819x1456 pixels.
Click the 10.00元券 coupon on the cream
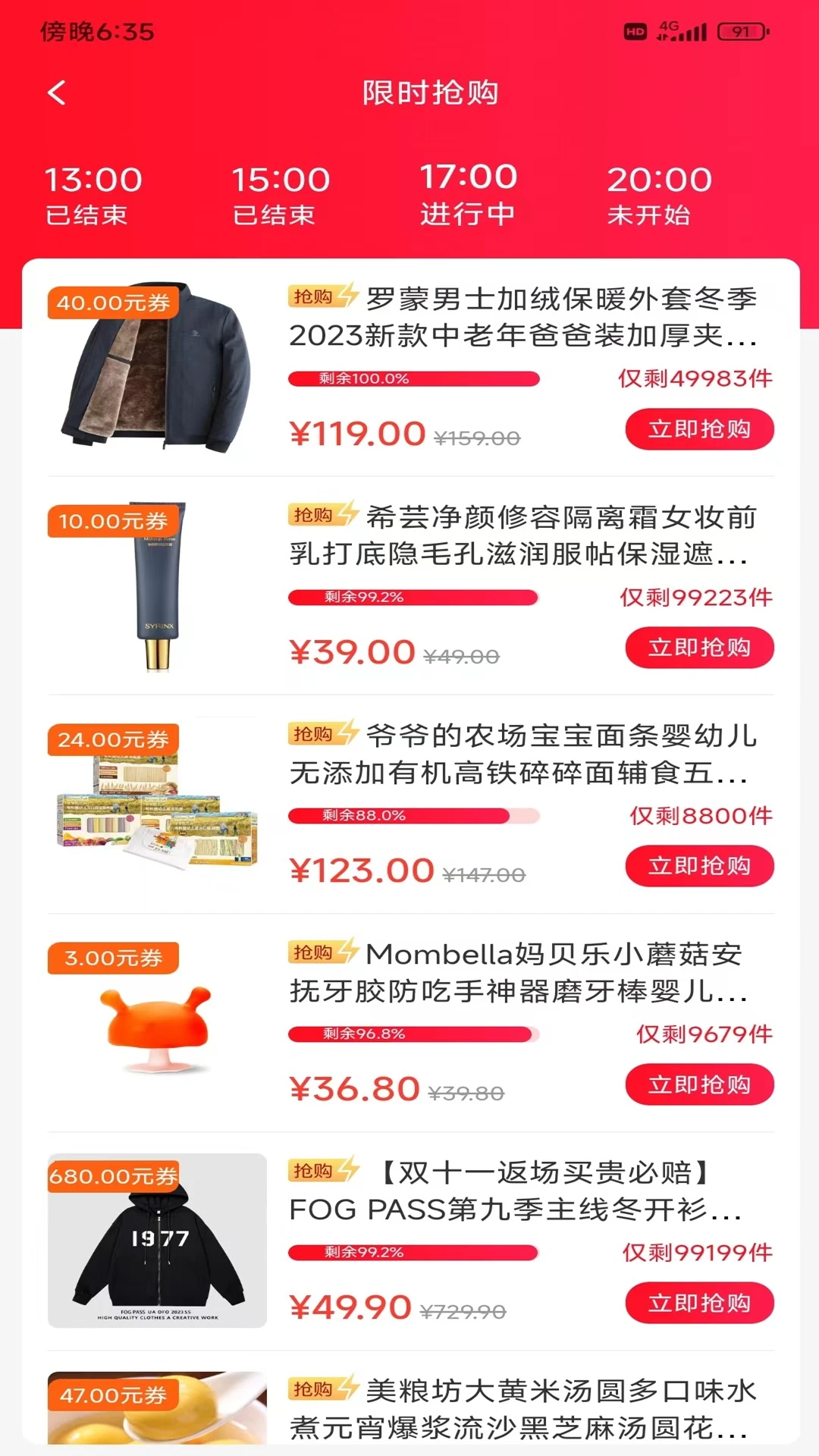[x=115, y=521]
